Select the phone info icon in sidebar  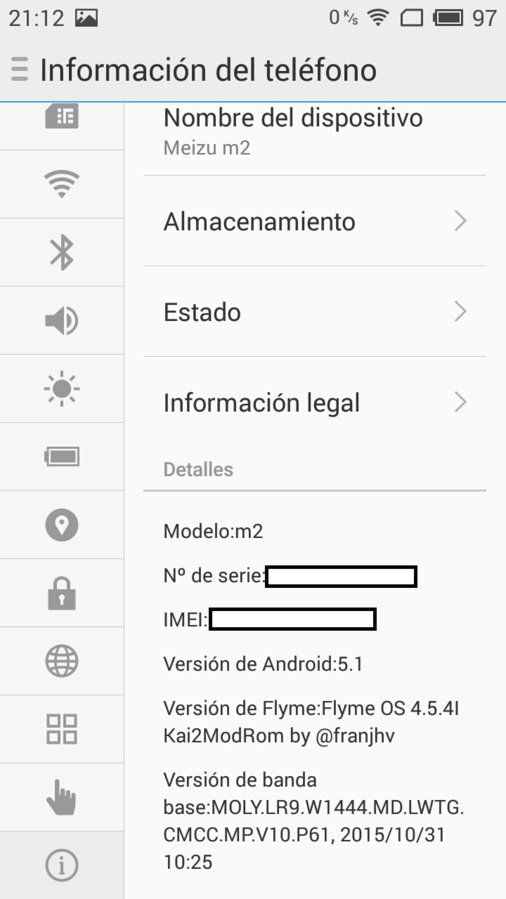[x=62, y=865]
